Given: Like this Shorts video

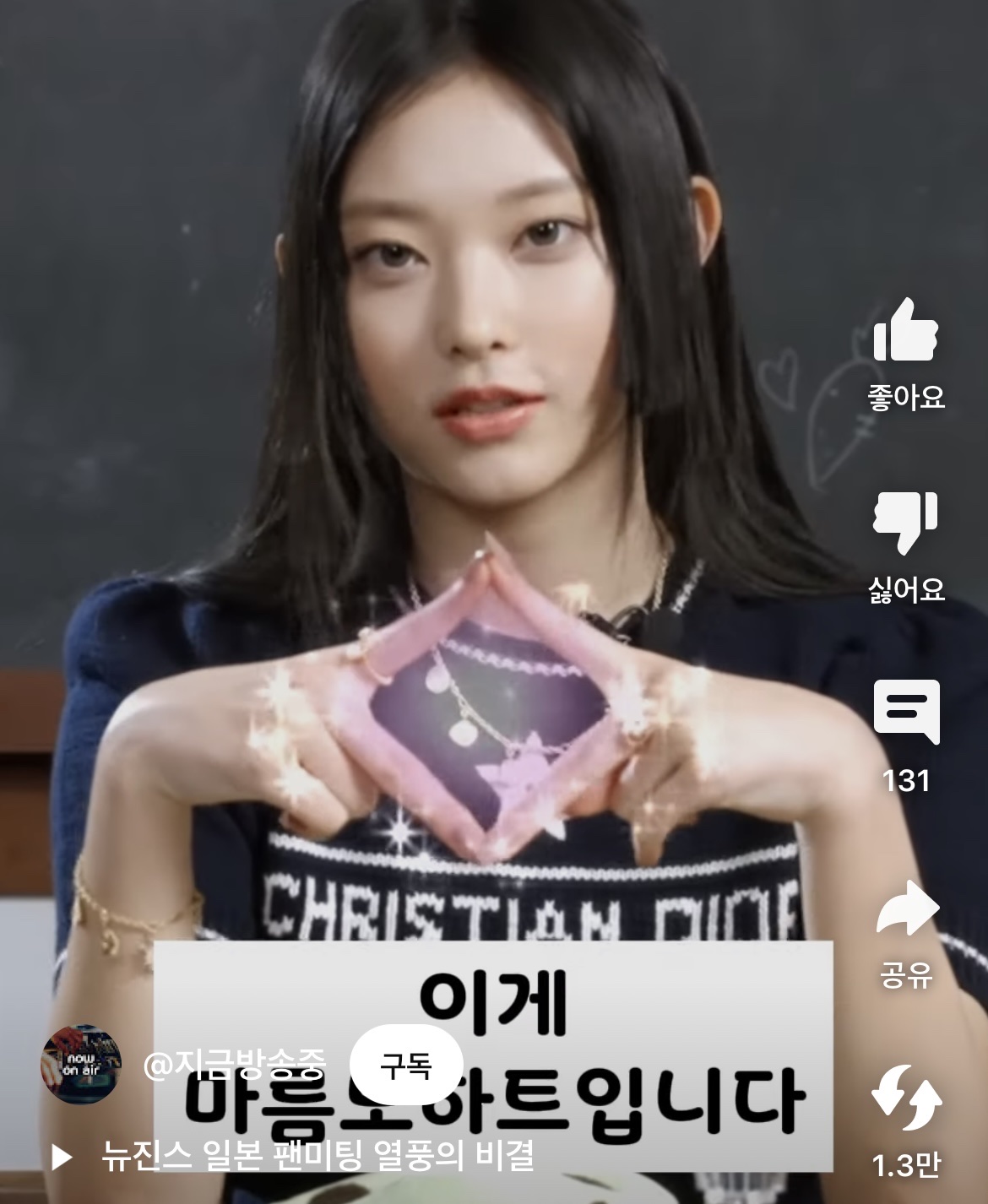Looking at the screenshot, I should (905, 329).
